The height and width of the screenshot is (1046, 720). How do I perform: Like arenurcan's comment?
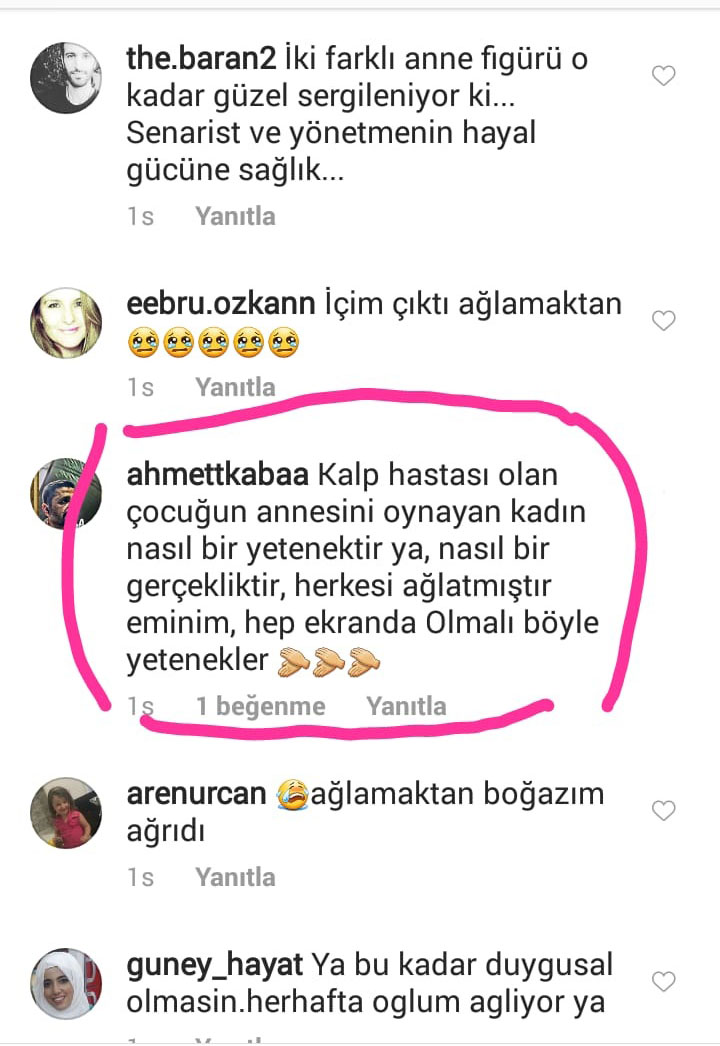point(664,810)
